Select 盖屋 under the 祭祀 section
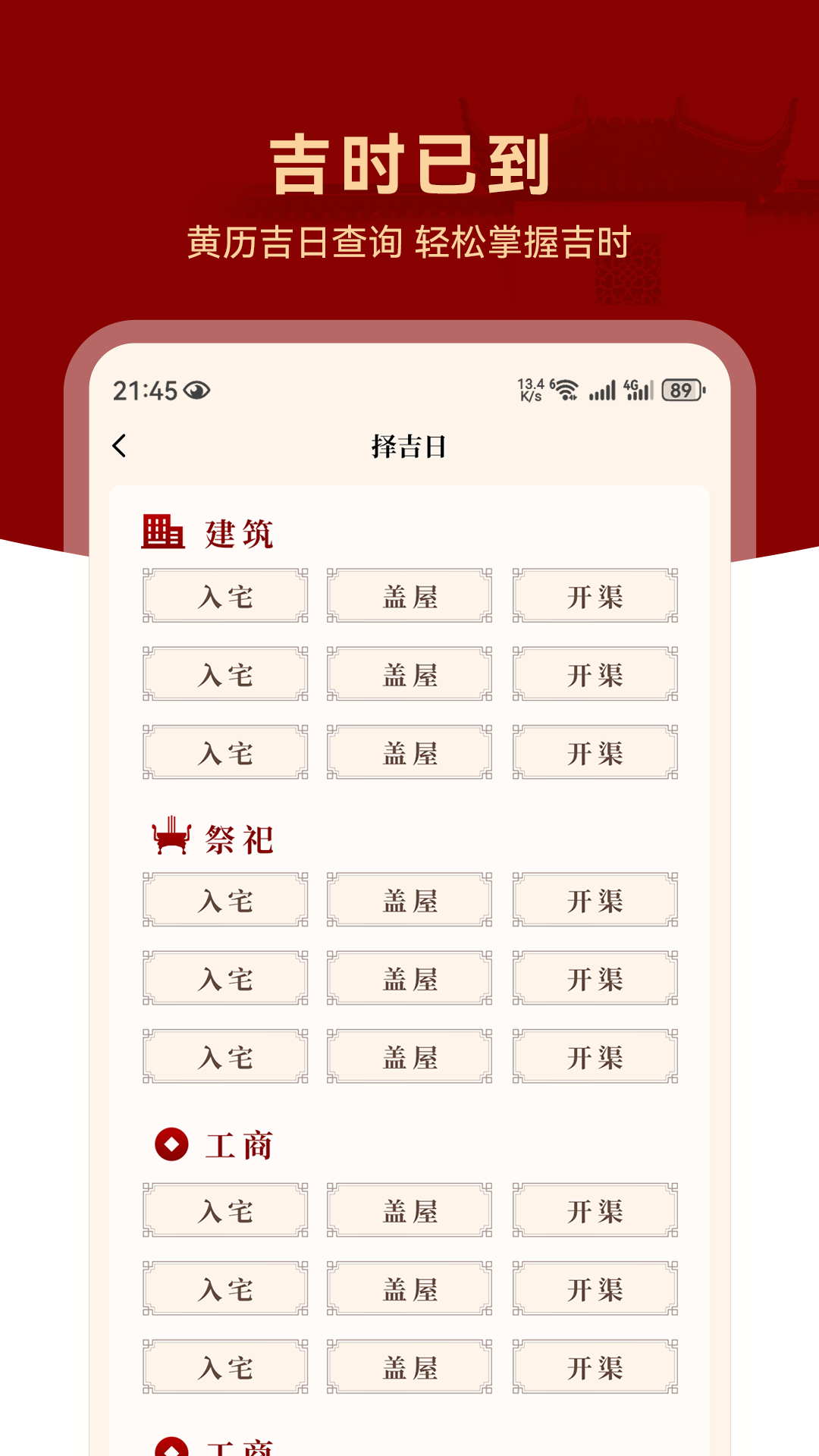 click(x=409, y=901)
